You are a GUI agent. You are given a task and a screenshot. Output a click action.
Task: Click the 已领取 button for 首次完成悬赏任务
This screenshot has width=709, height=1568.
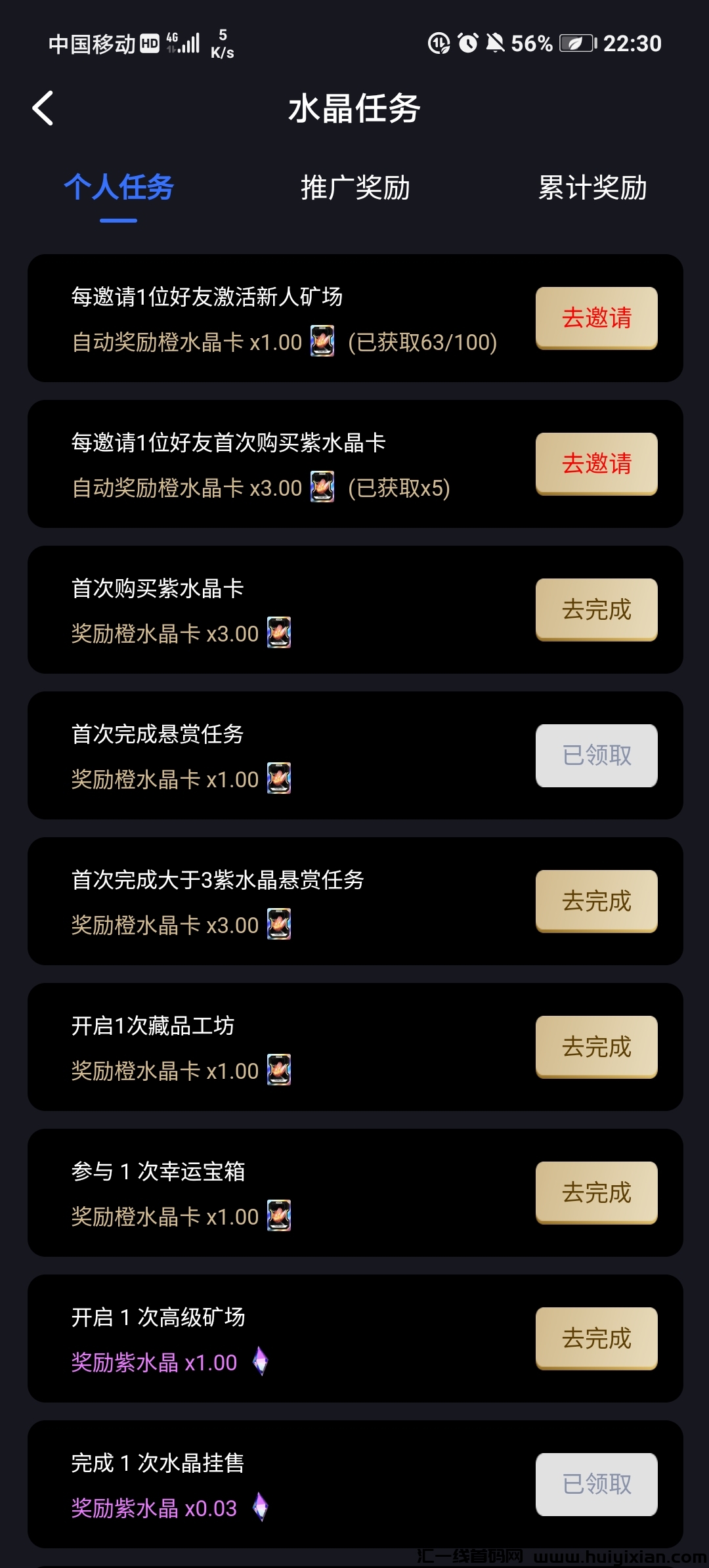(x=596, y=755)
